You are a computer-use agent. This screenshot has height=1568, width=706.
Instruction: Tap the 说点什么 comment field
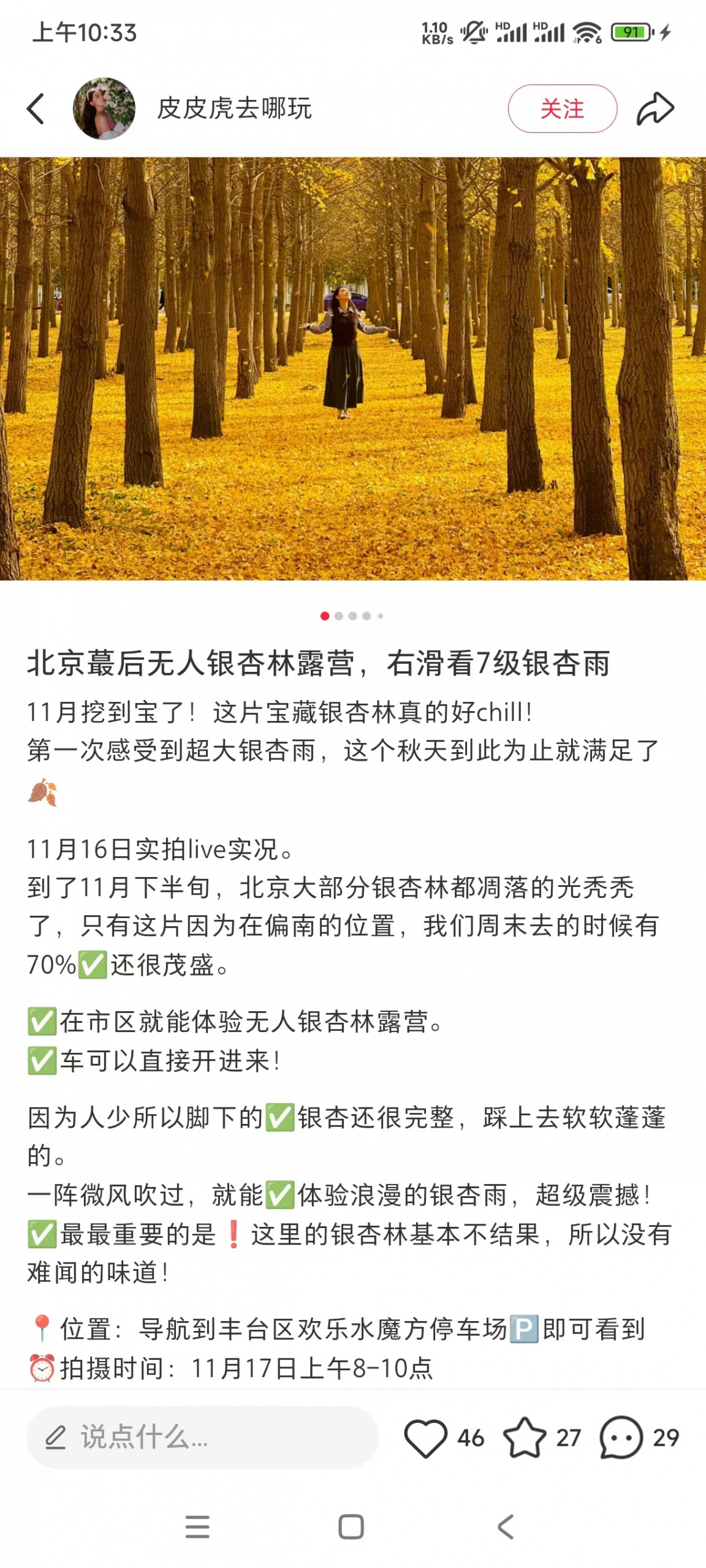click(202, 1437)
